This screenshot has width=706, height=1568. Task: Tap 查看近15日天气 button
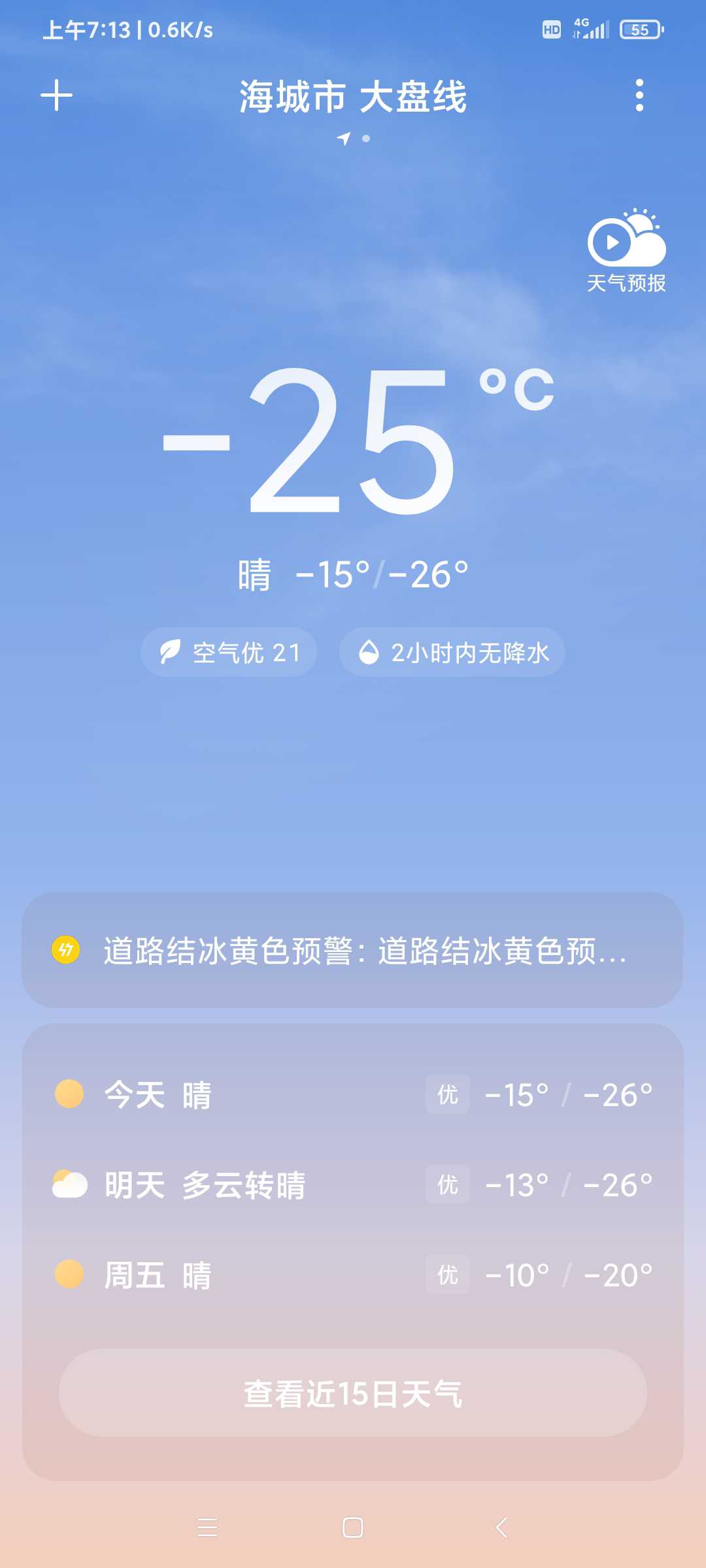coord(353,1393)
